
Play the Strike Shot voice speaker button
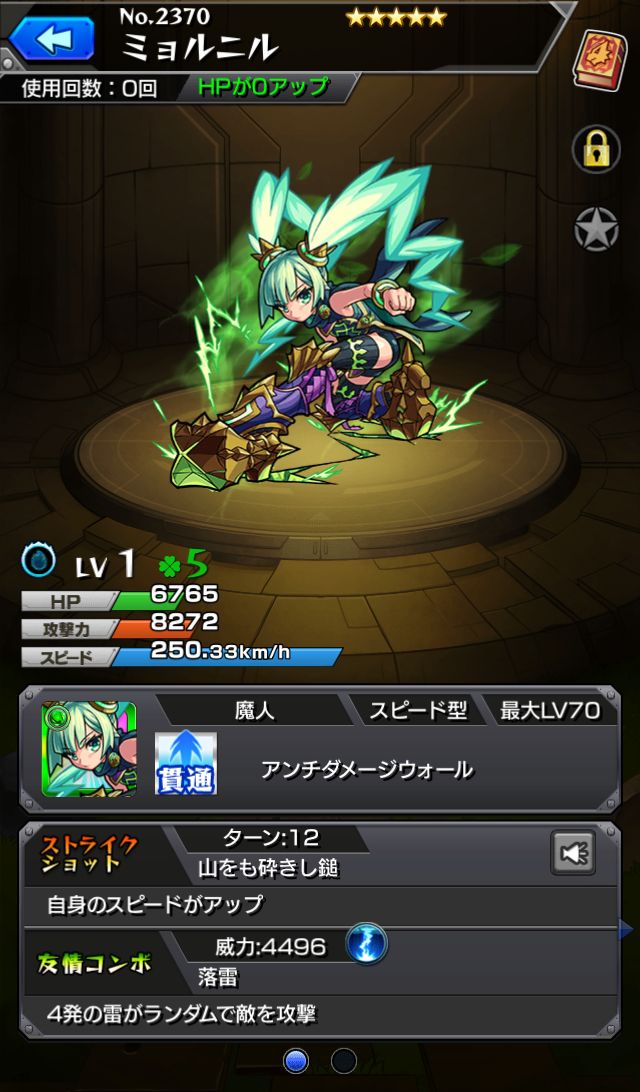pyautogui.click(x=574, y=853)
